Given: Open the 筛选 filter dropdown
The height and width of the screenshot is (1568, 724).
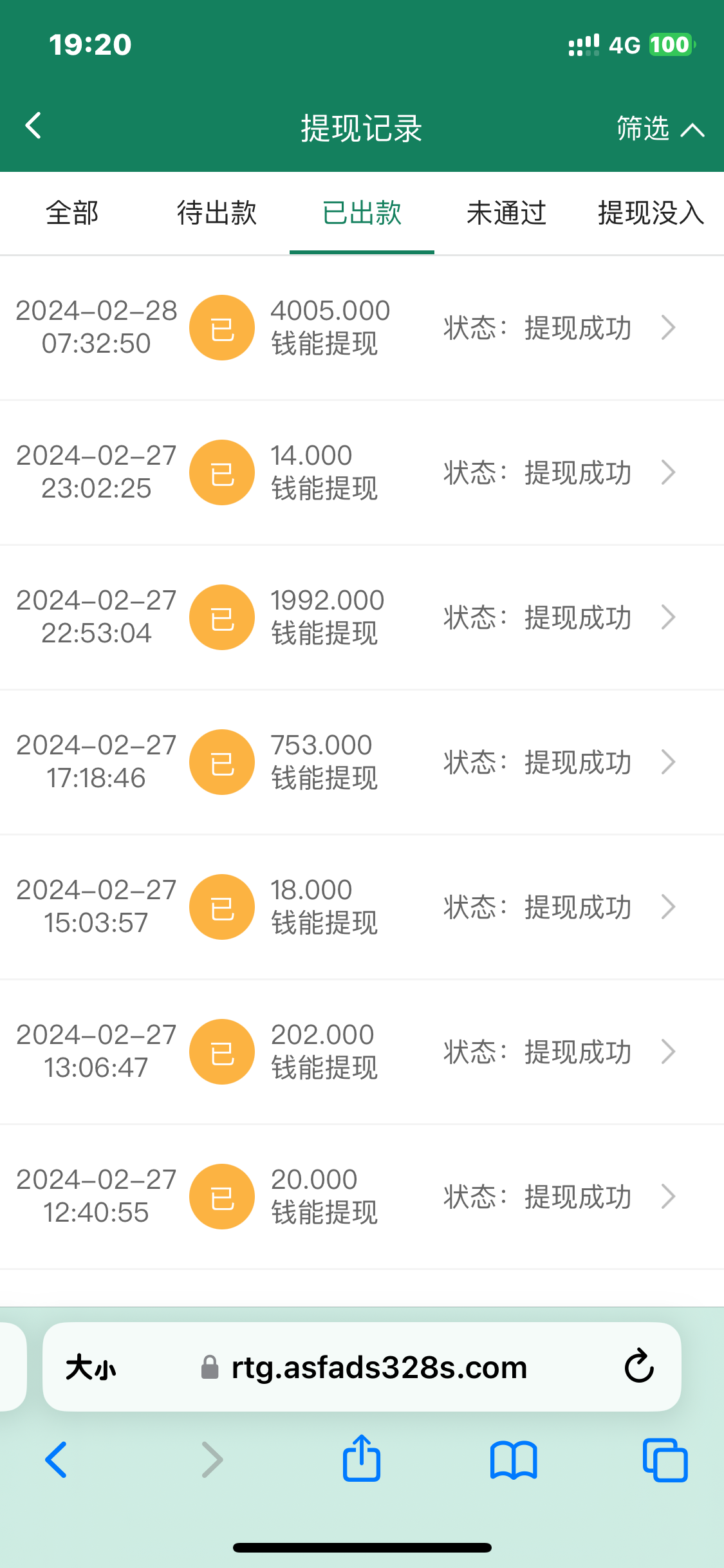Looking at the screenshot, I should point(660,129).
